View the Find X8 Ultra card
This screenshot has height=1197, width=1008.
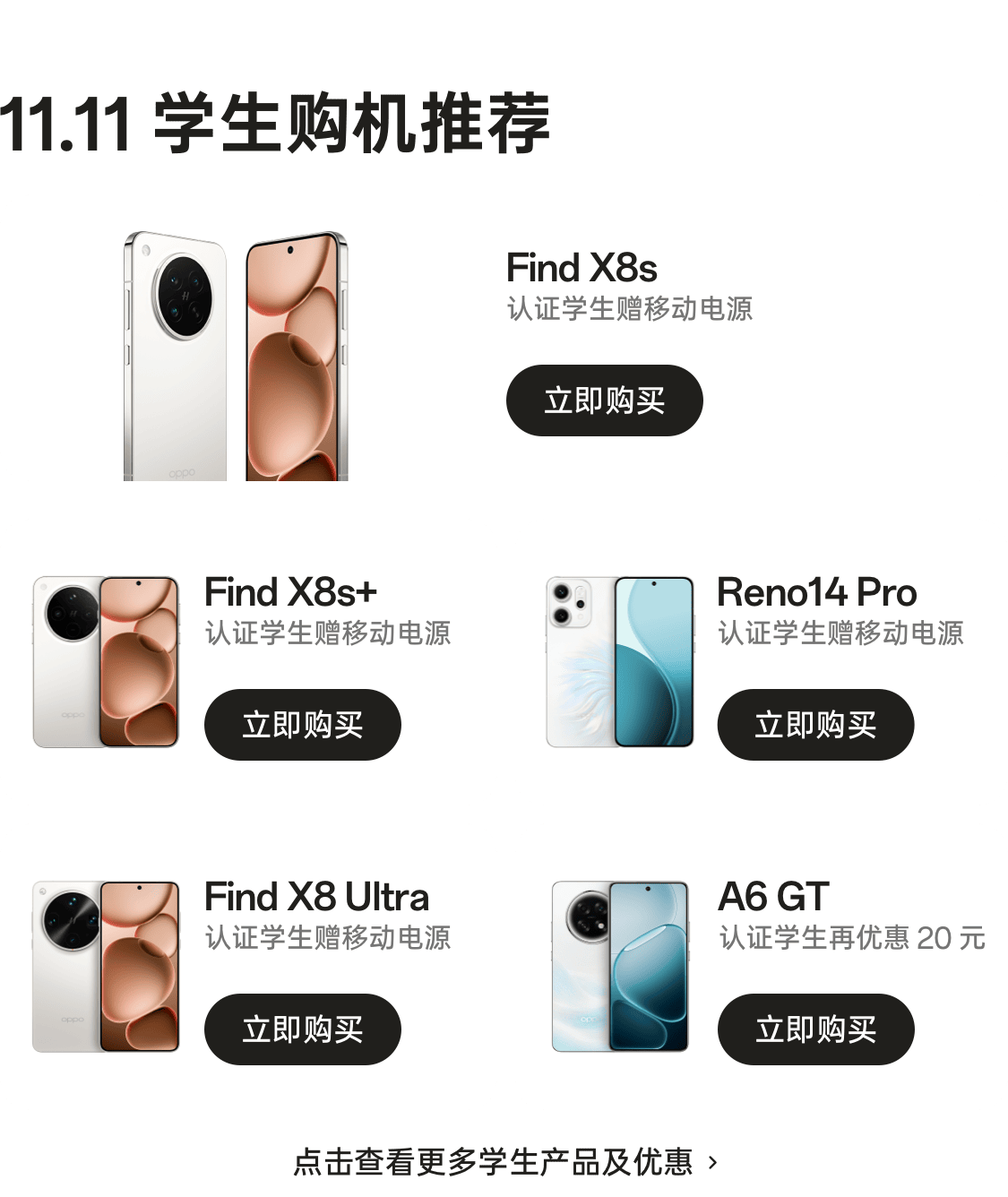click(x=106, y=966)
